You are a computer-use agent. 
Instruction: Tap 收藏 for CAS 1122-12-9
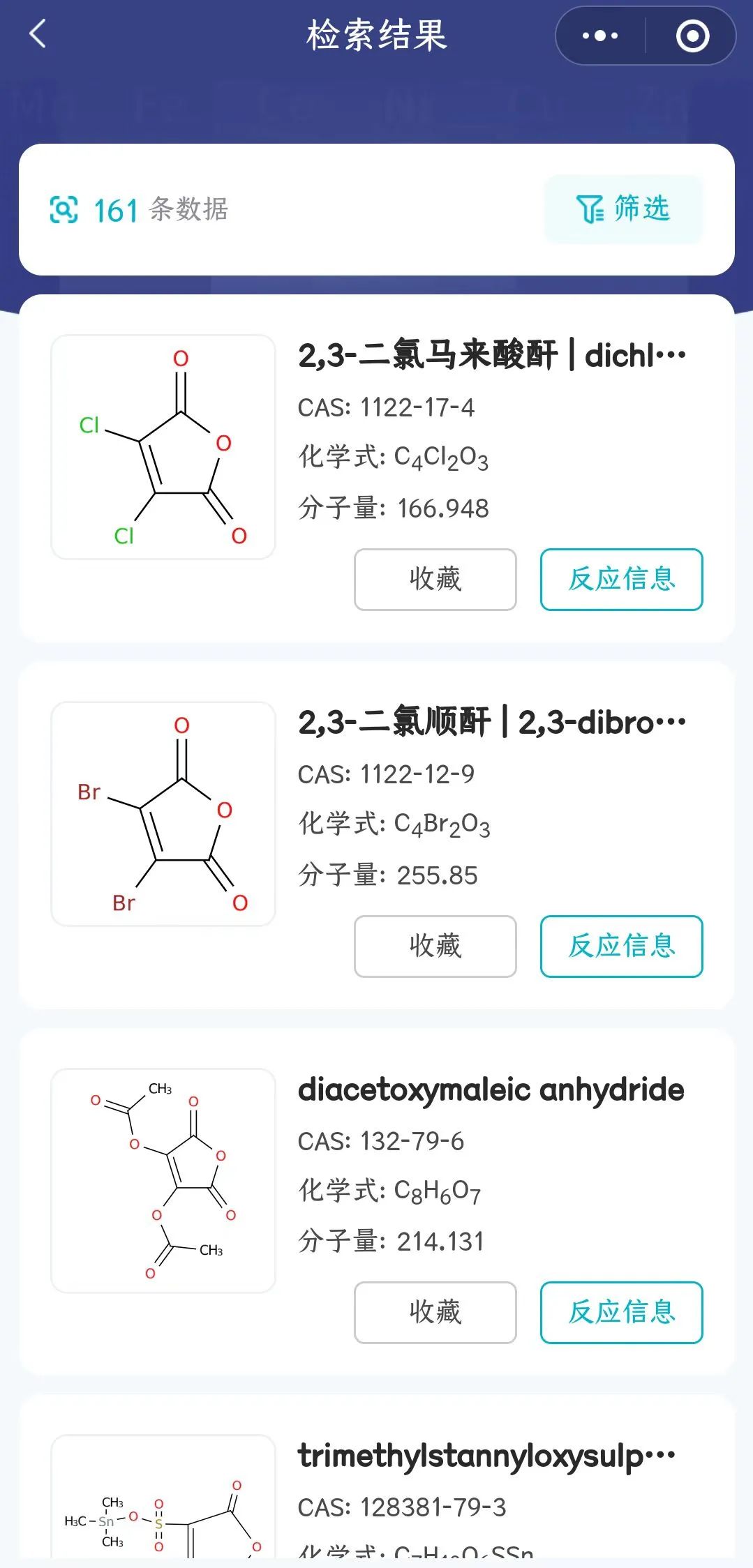pos(435,946)
